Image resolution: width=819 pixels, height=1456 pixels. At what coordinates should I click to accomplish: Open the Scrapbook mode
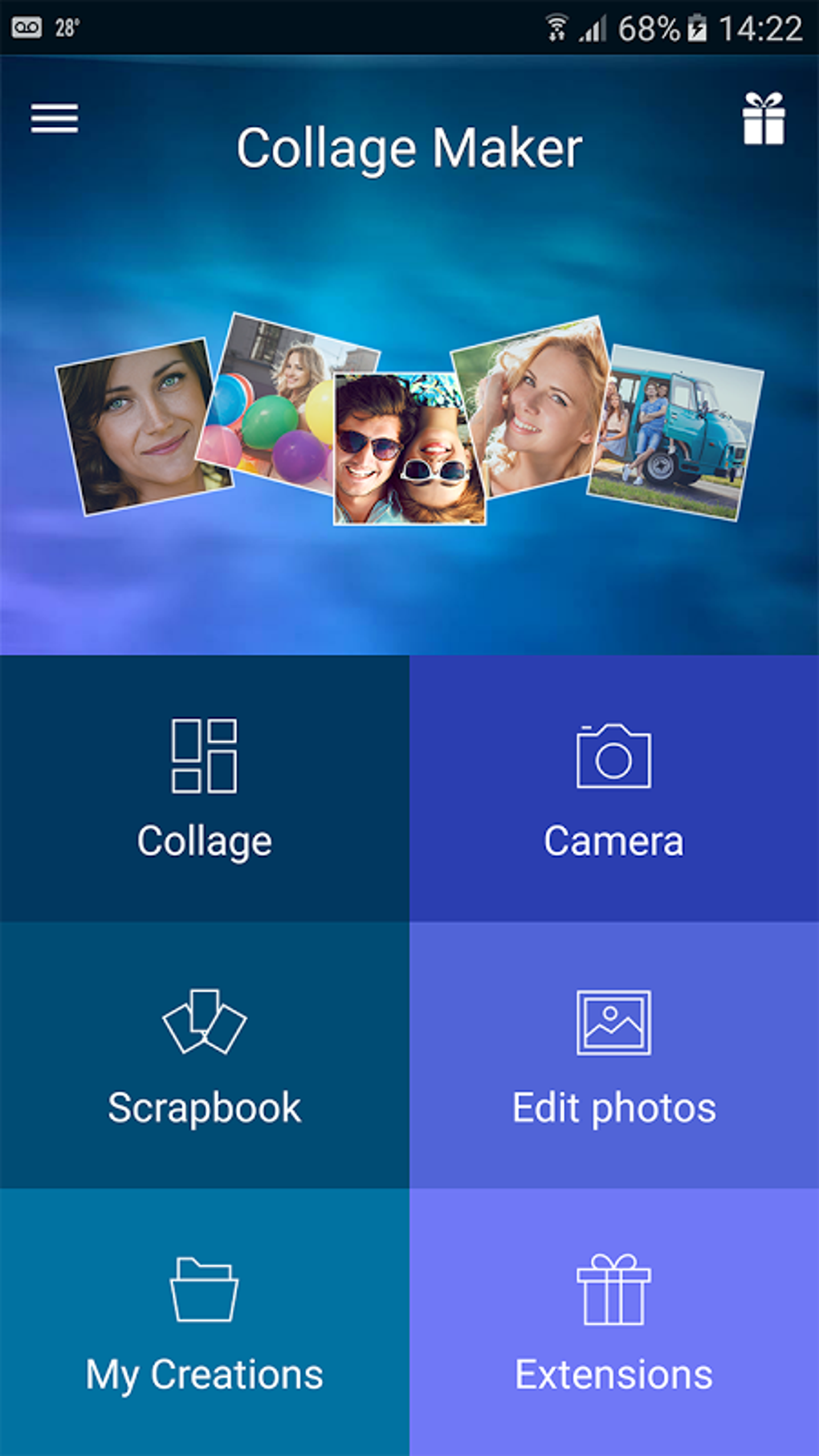(204, 1055)
